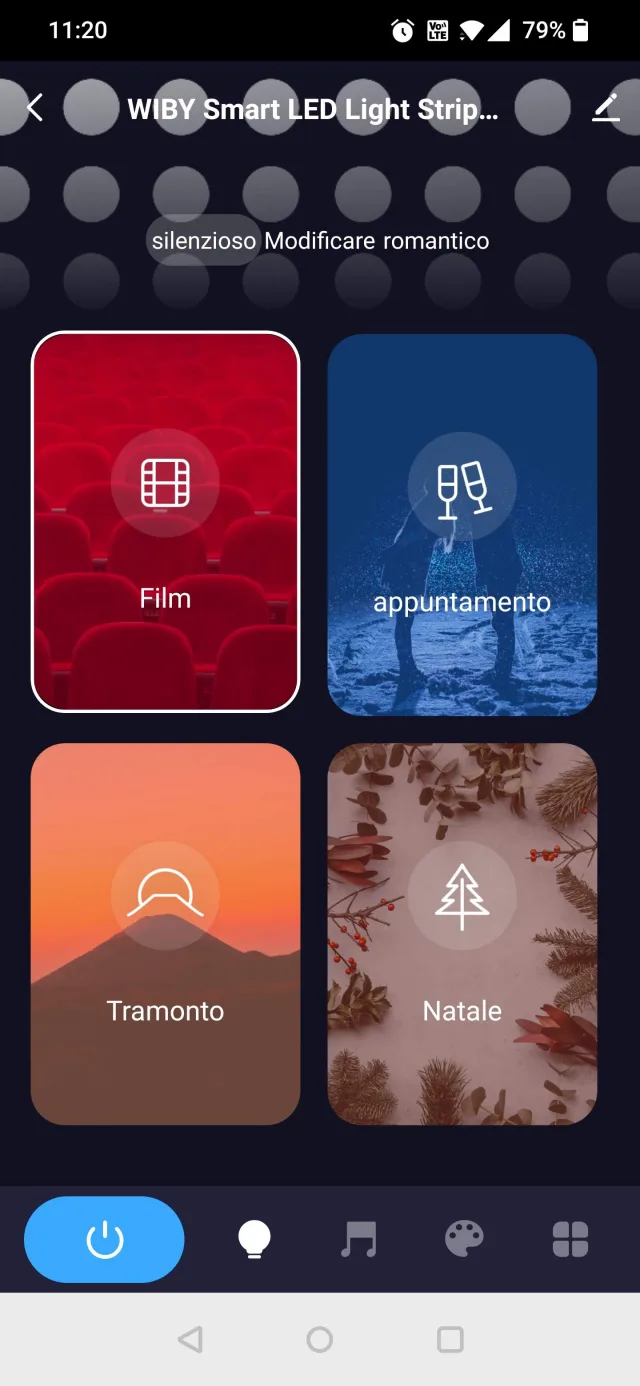Open the music mode tab
The width and height of the screenshot is (640, 1386).
tap(358, 1240)
